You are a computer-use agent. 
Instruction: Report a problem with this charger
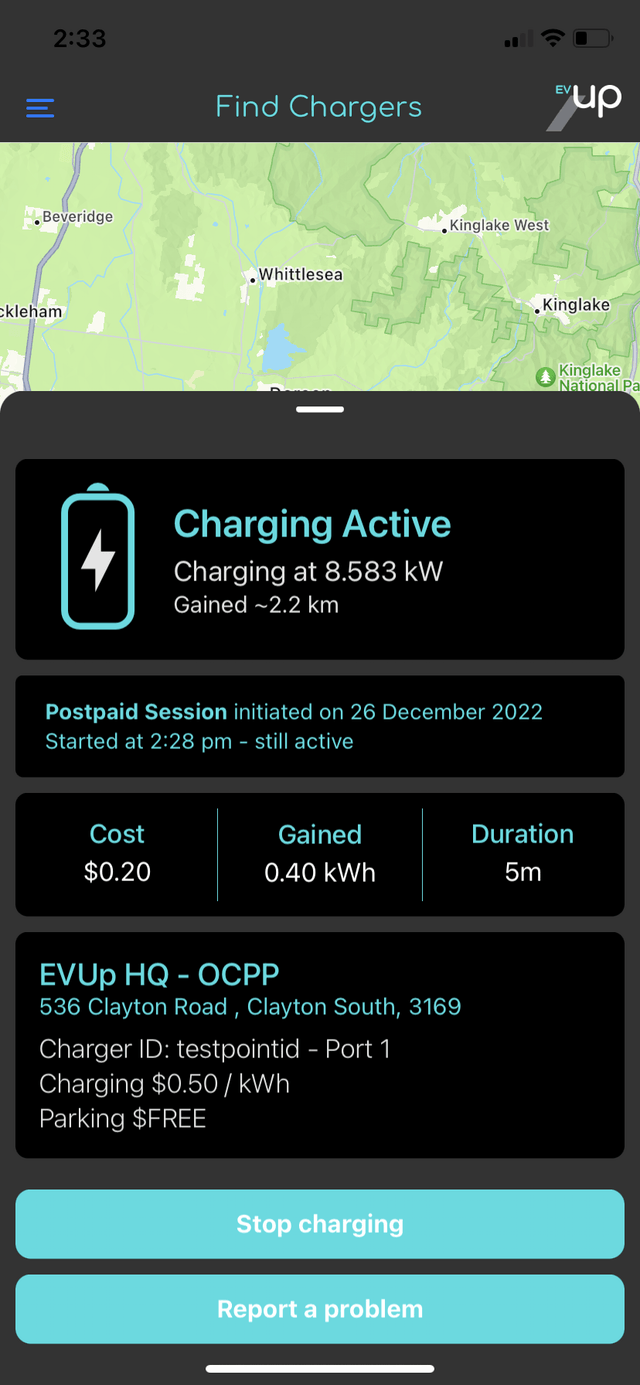point(320,1309)
